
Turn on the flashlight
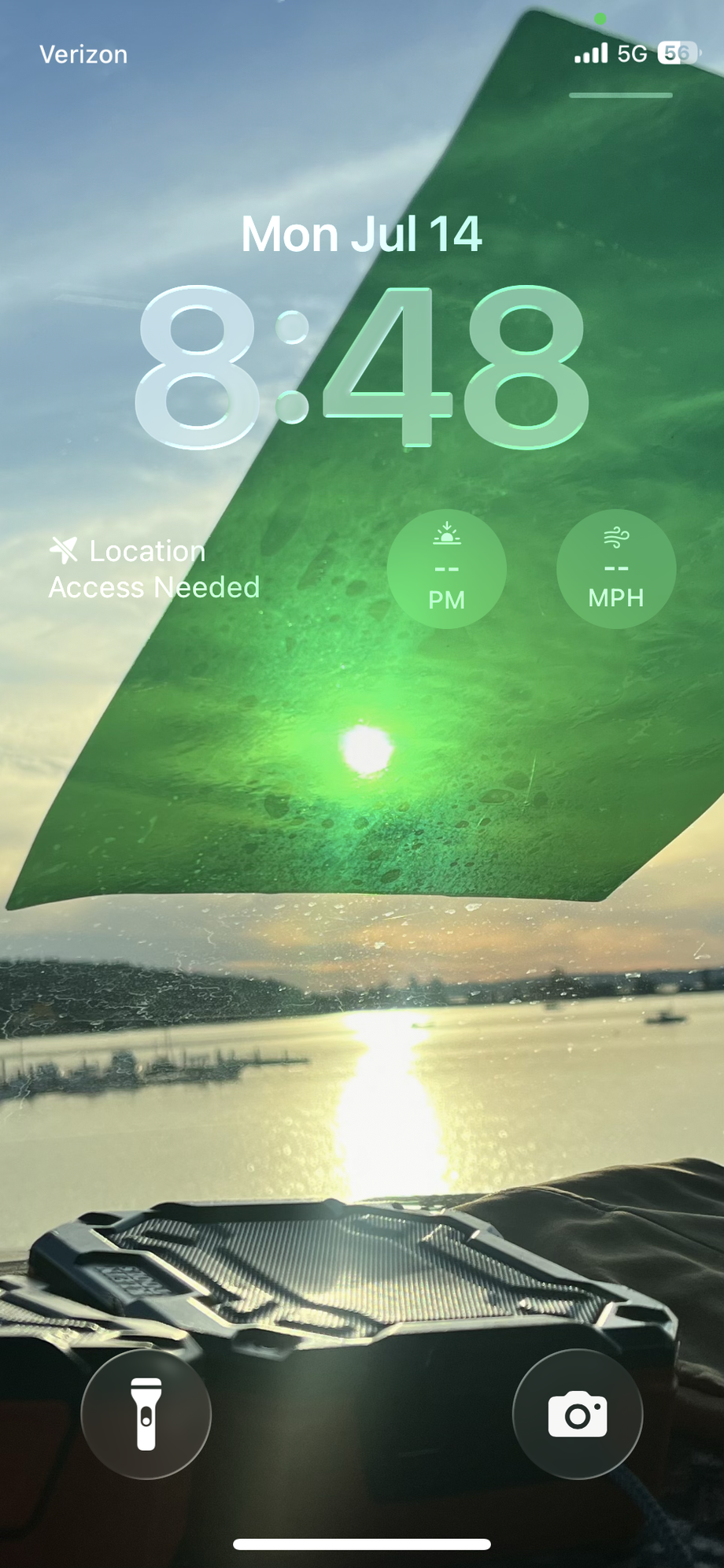point(146,1414)
